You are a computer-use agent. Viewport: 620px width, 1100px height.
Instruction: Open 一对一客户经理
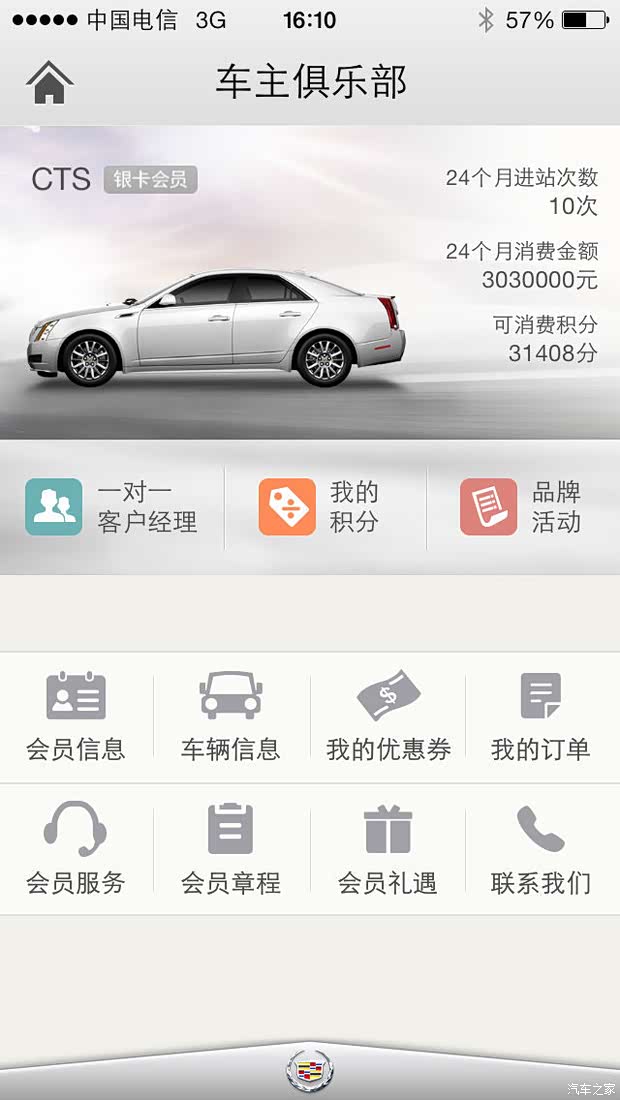point(112,507)
